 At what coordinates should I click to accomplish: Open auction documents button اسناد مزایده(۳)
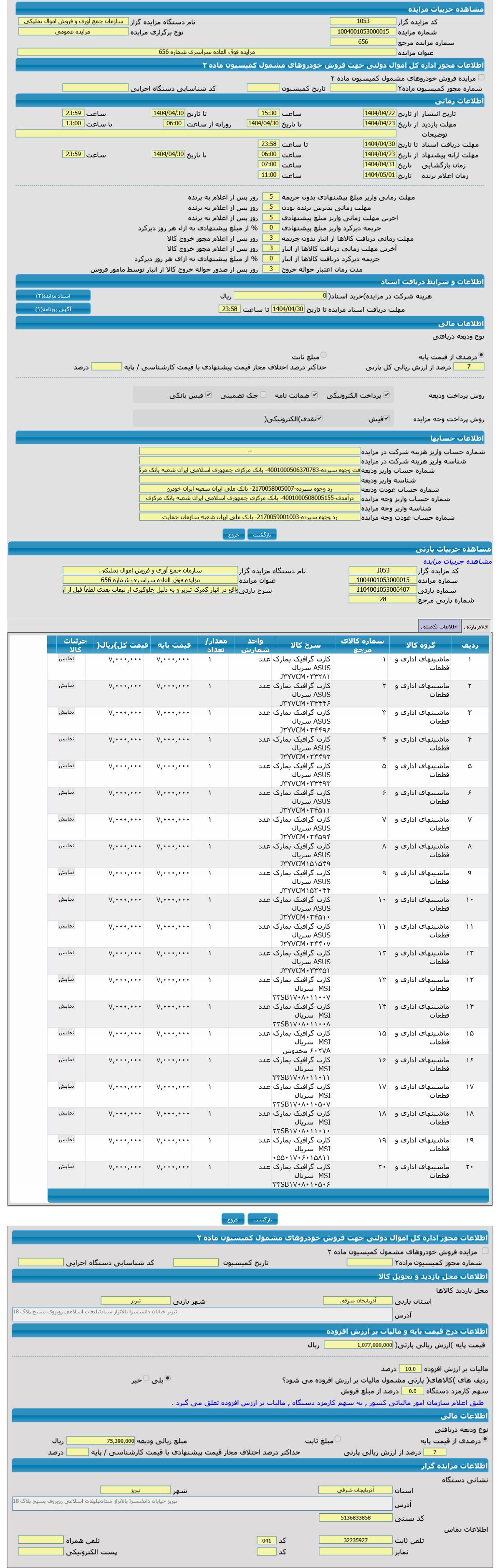pyautogui.click(x=53, y=296)
